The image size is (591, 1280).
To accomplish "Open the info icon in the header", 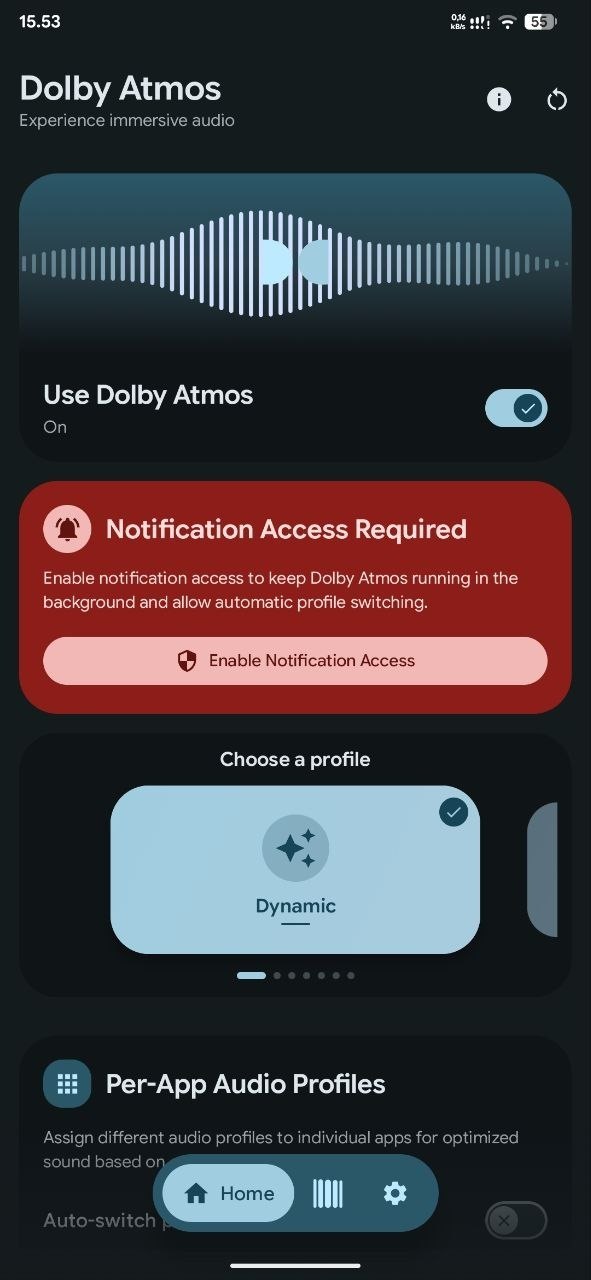I will pos(499,99).
